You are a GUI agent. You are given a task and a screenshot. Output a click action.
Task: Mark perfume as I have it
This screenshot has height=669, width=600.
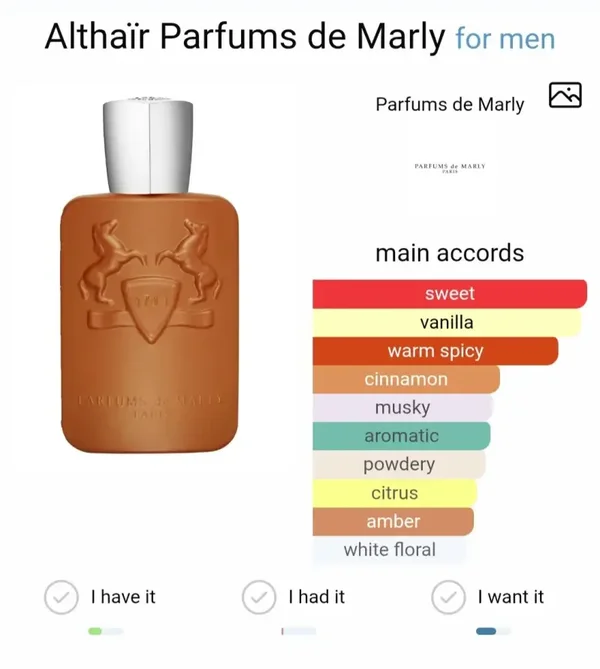pyautogui.click(x=62, y=597)
